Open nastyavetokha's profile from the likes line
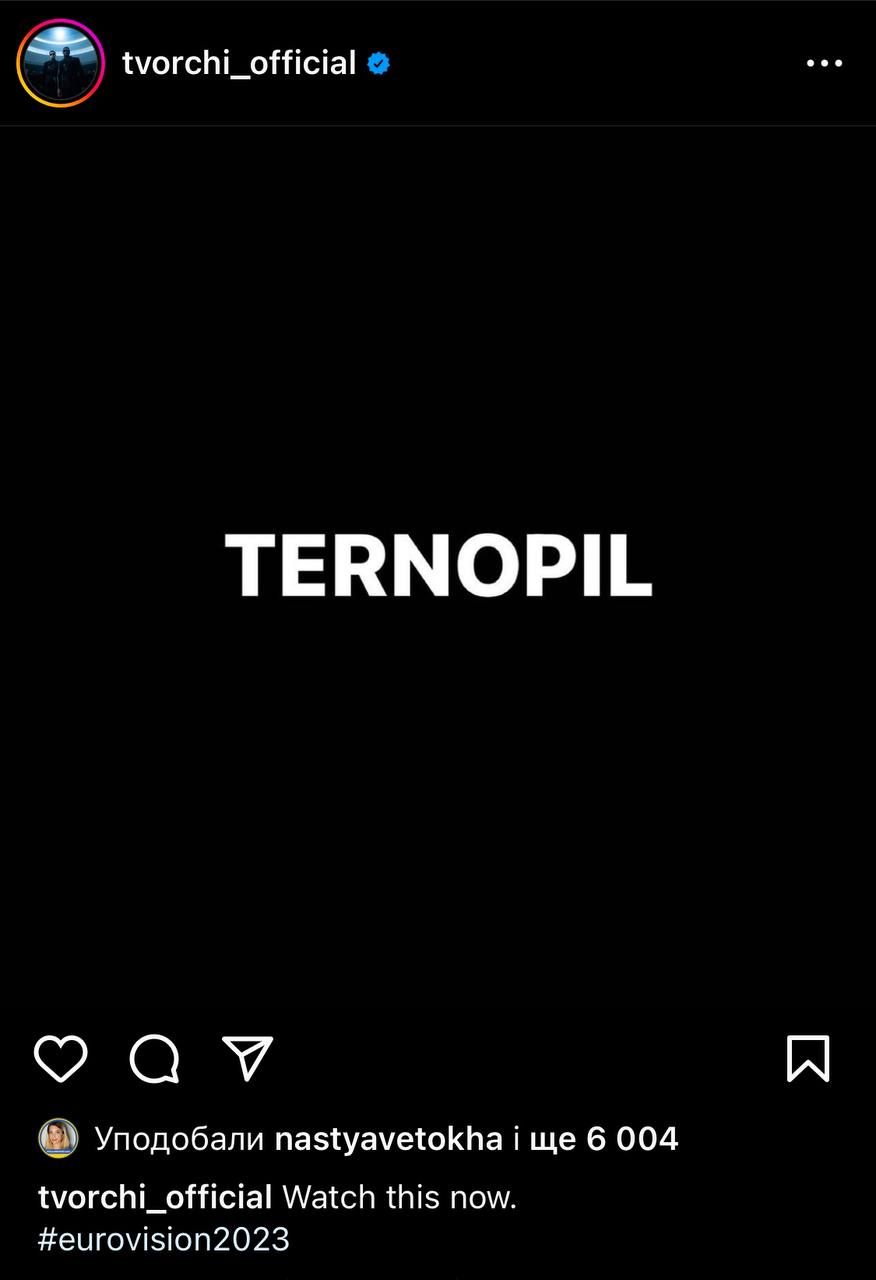This screenshot has width=876, height=1280. click(x=388, y=1139)
